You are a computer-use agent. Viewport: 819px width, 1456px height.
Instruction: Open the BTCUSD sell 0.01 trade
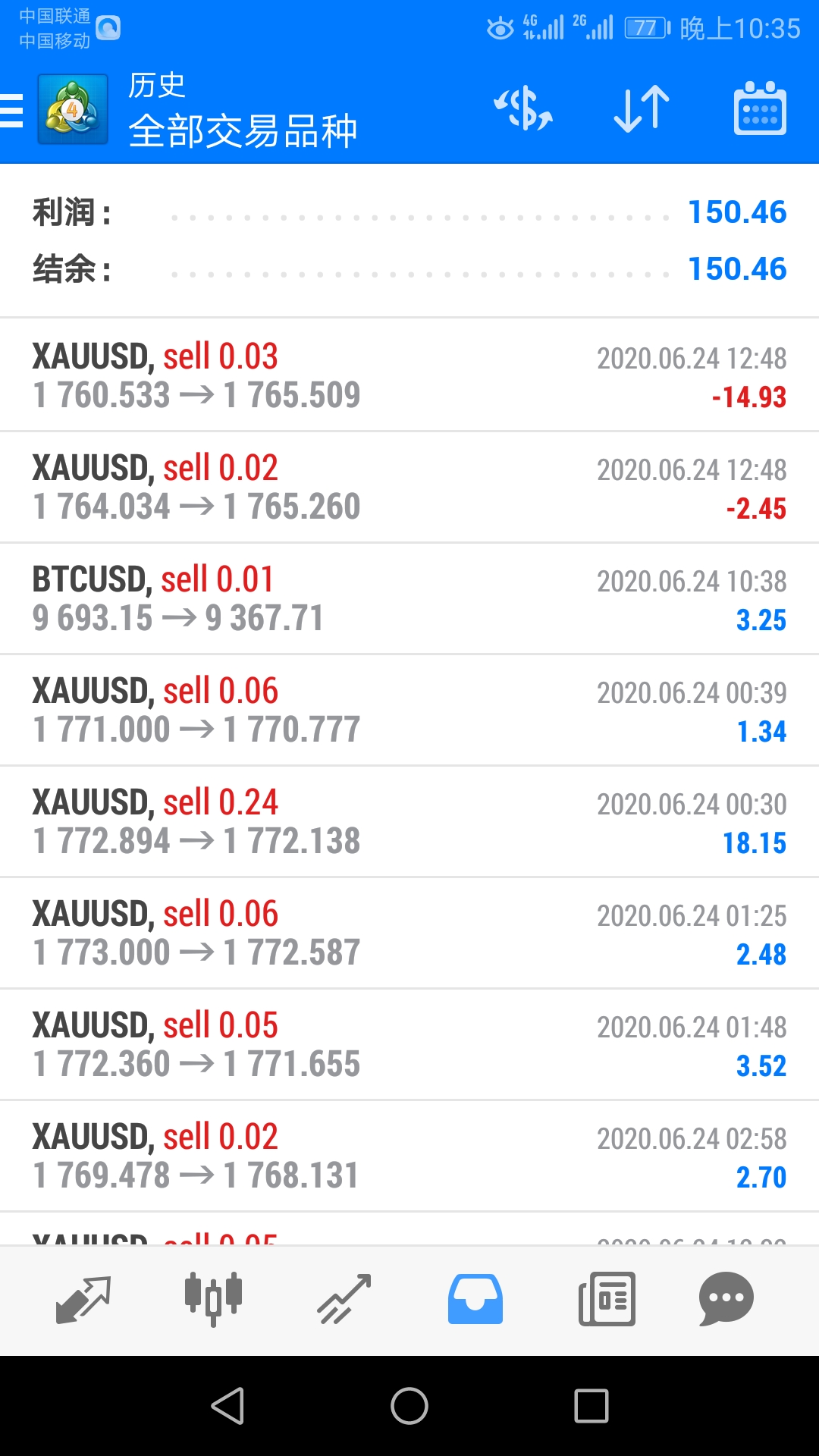[x=409, y=598]
